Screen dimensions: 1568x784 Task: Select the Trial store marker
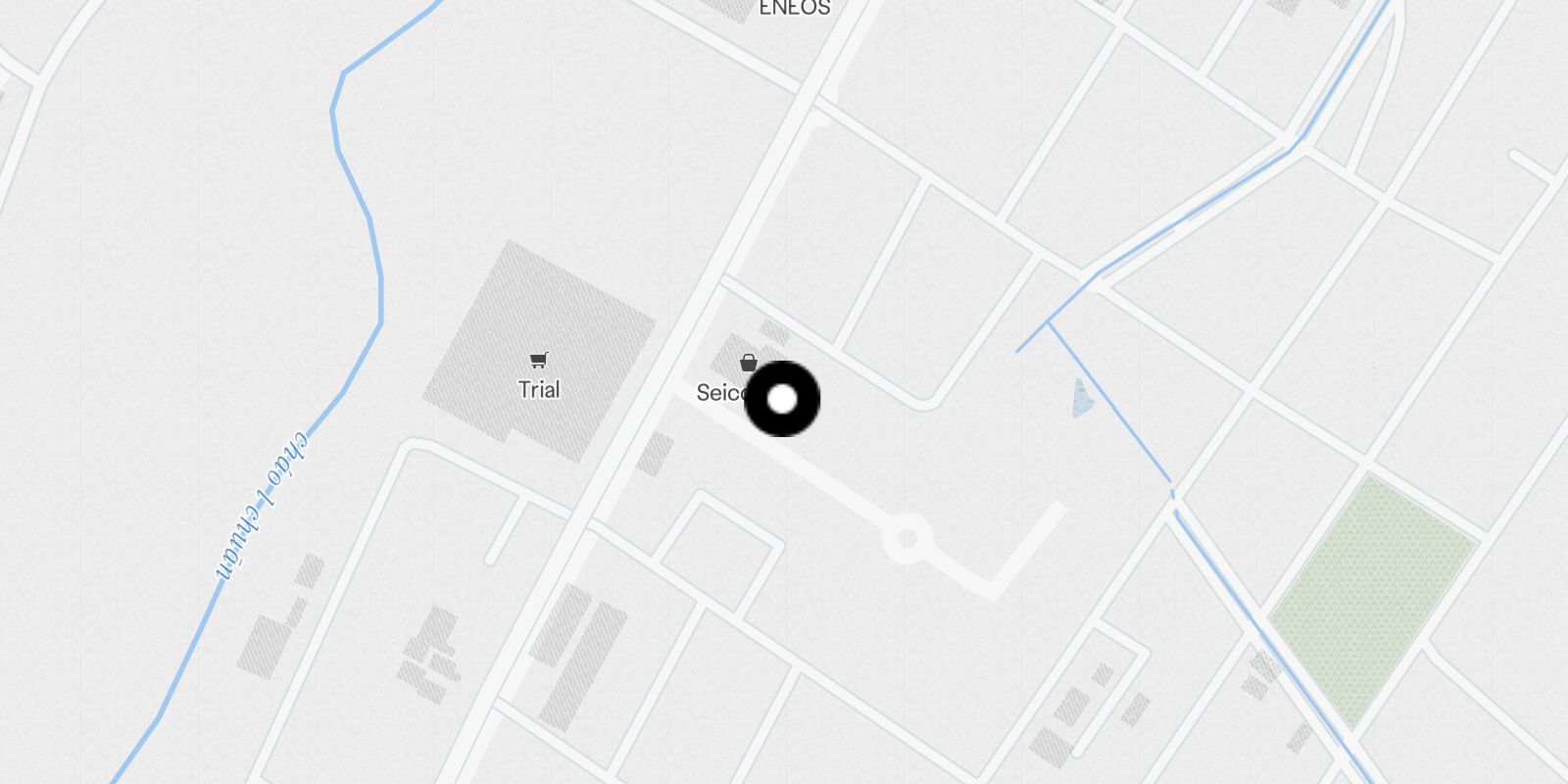[538, 362]
